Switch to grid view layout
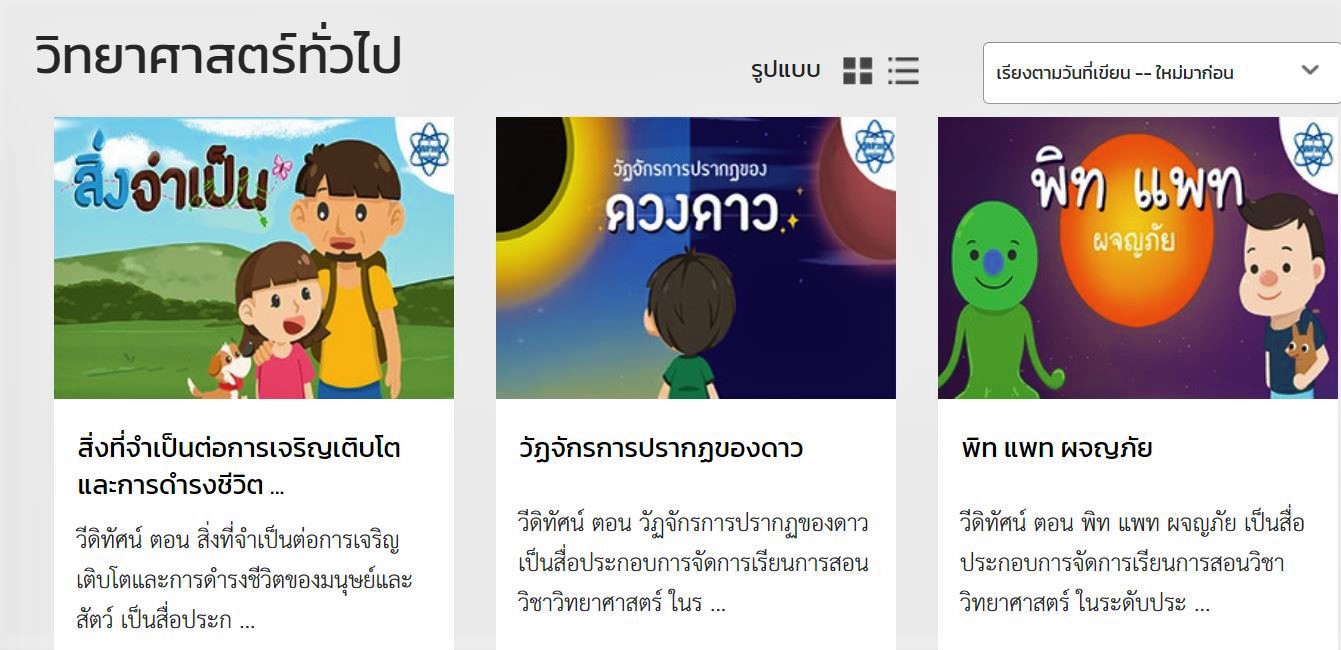Screen dimensions: 1341x650 [857, 71]
